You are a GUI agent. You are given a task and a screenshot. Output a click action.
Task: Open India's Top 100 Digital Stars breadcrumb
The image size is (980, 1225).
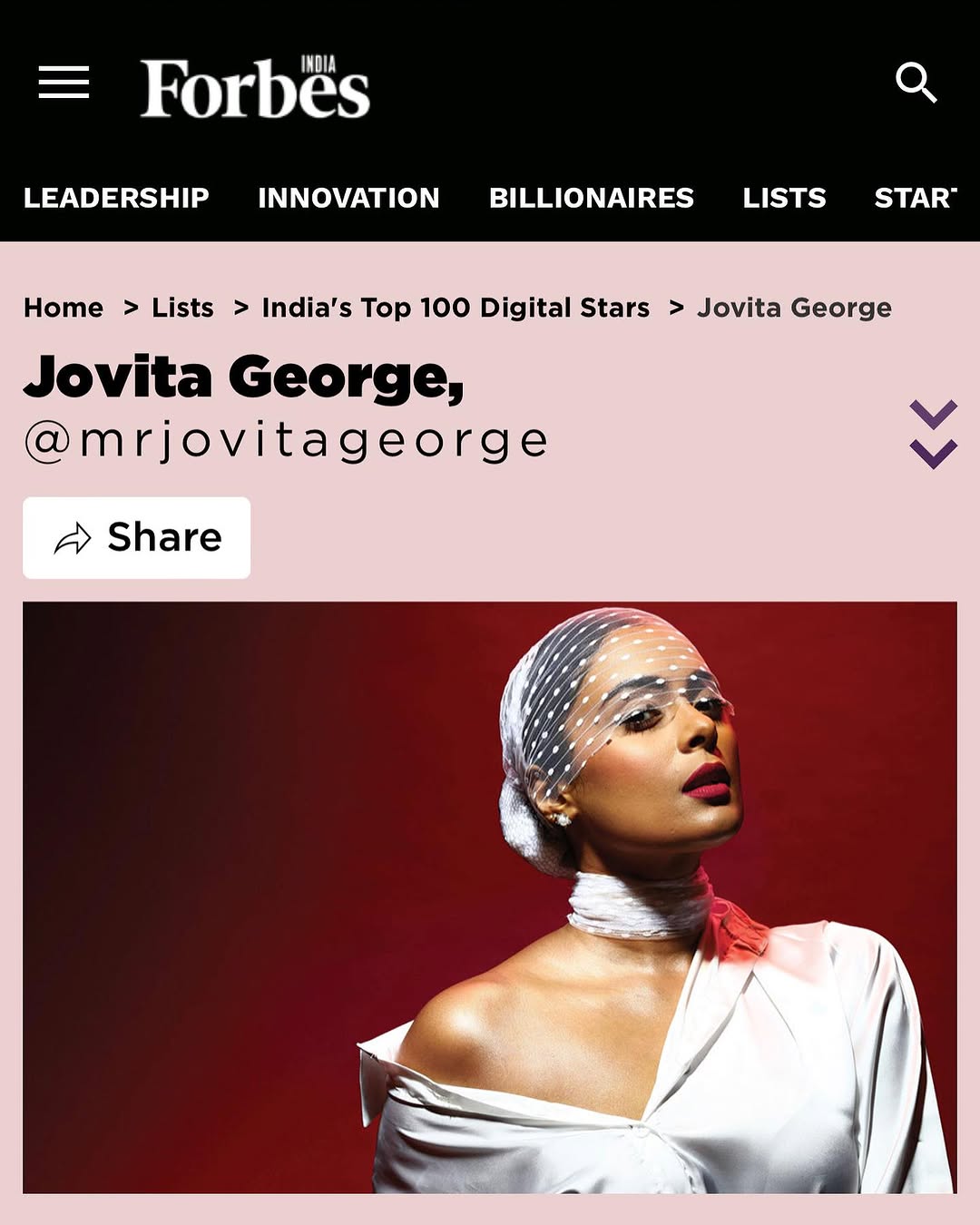click(x=456, y=308)
